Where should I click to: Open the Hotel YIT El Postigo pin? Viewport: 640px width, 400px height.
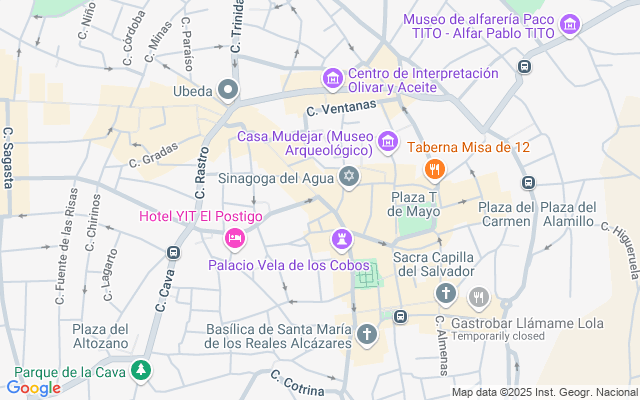pos(233,238)
